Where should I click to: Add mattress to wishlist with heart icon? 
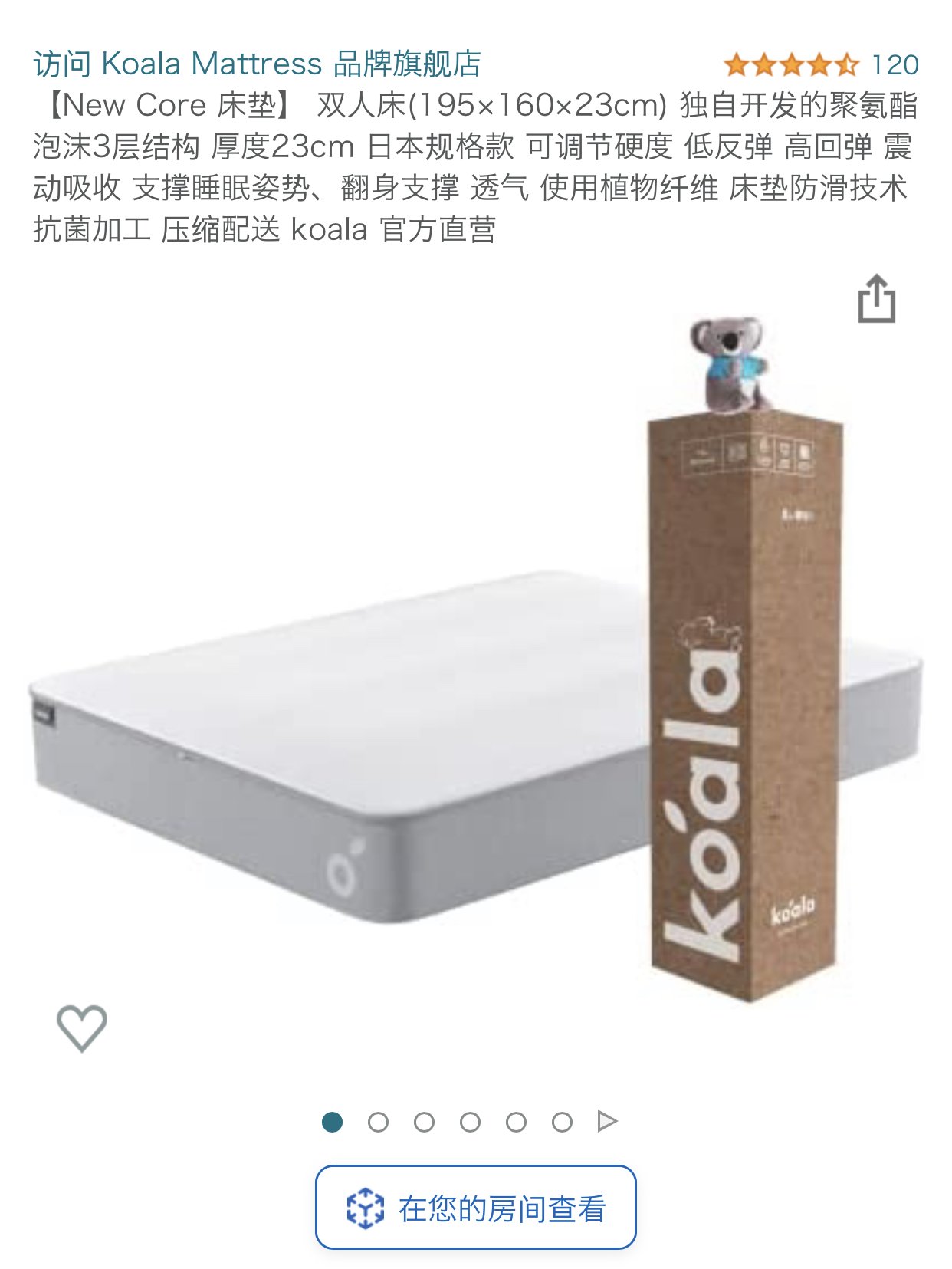click(82, 1027)
